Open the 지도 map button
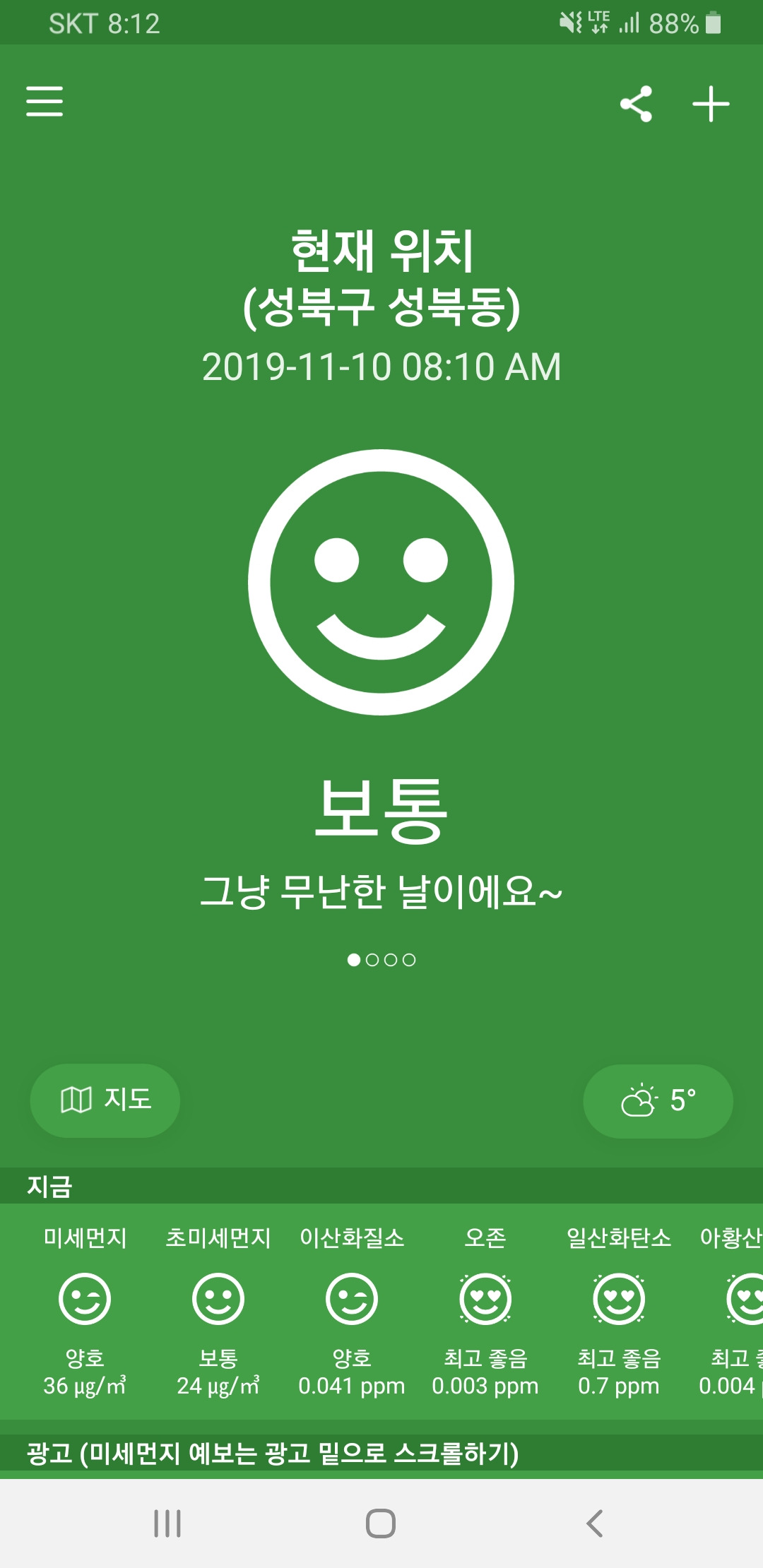Image resolution: width=763 pixels, height=1568 pixels. (x=105, y=1100)
